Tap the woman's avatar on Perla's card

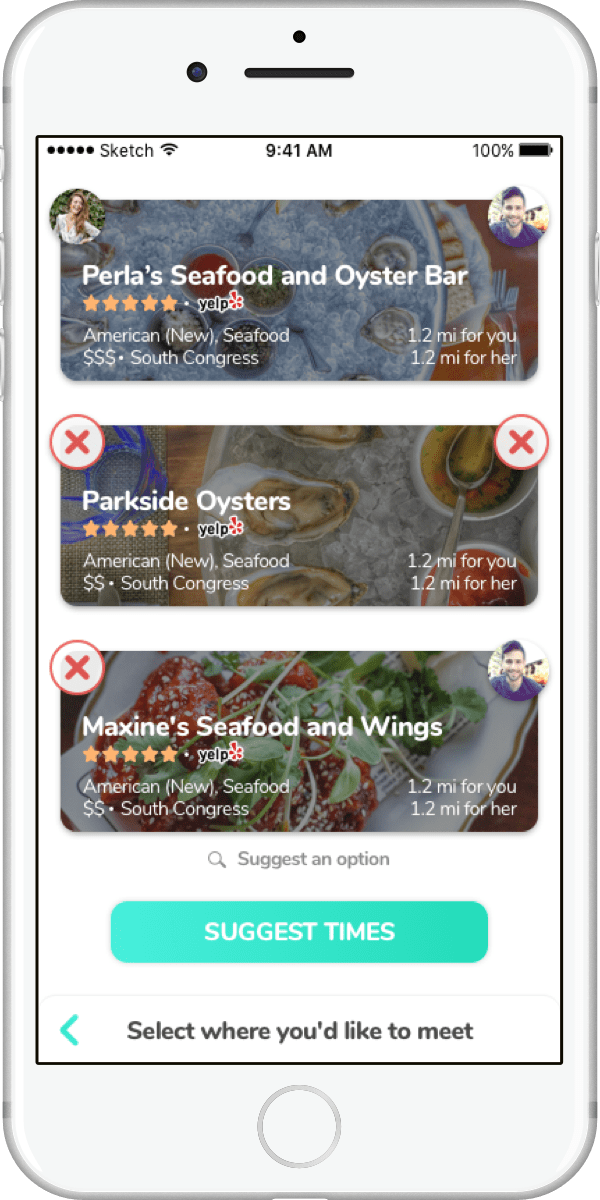pyautogui.click(x=77, y=216)
